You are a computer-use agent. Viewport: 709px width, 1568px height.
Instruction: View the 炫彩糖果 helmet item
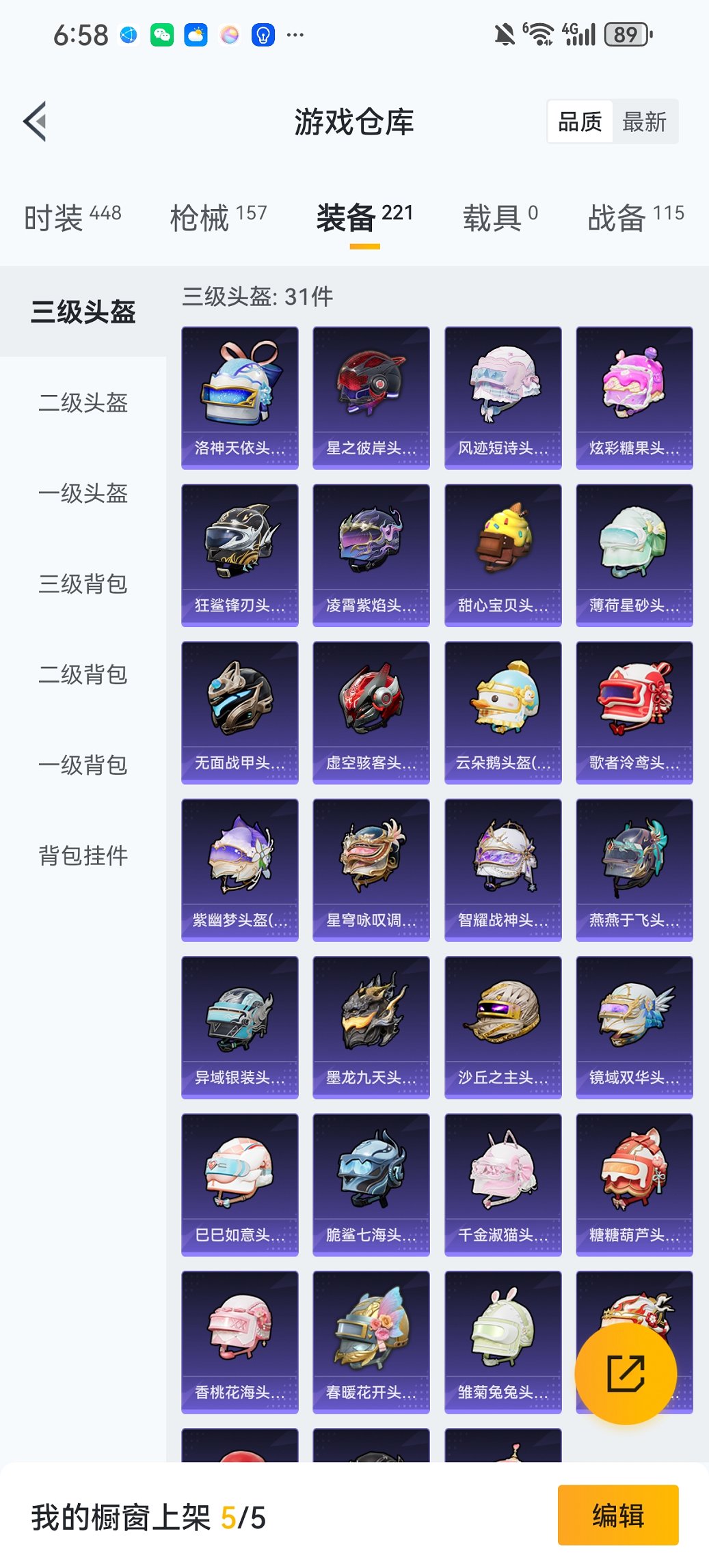(x=634, y=396)
